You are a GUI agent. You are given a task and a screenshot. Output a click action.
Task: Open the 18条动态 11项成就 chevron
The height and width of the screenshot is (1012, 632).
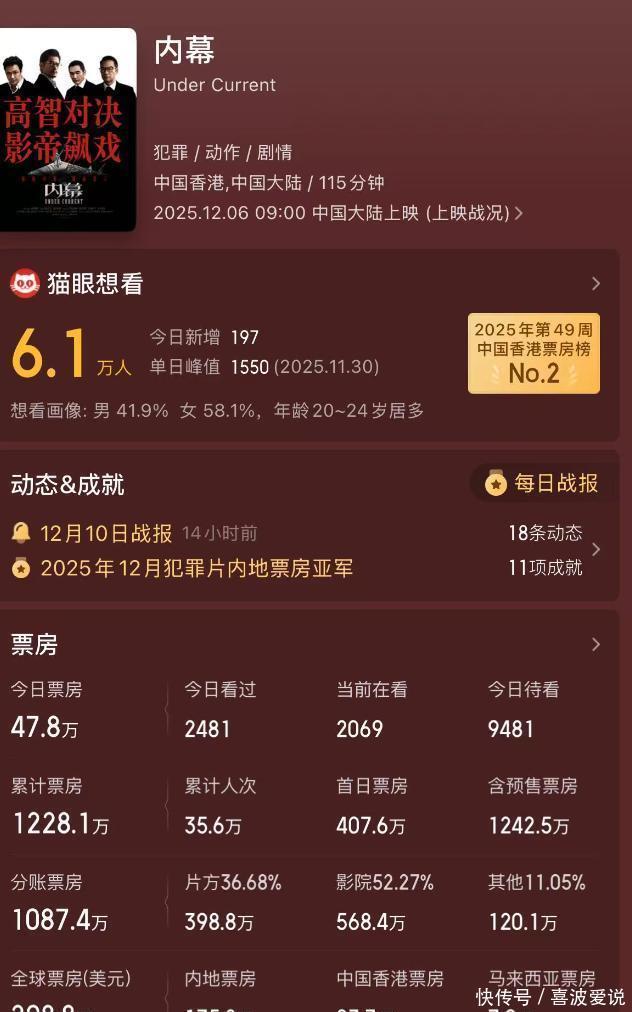(x=596, y=550)
